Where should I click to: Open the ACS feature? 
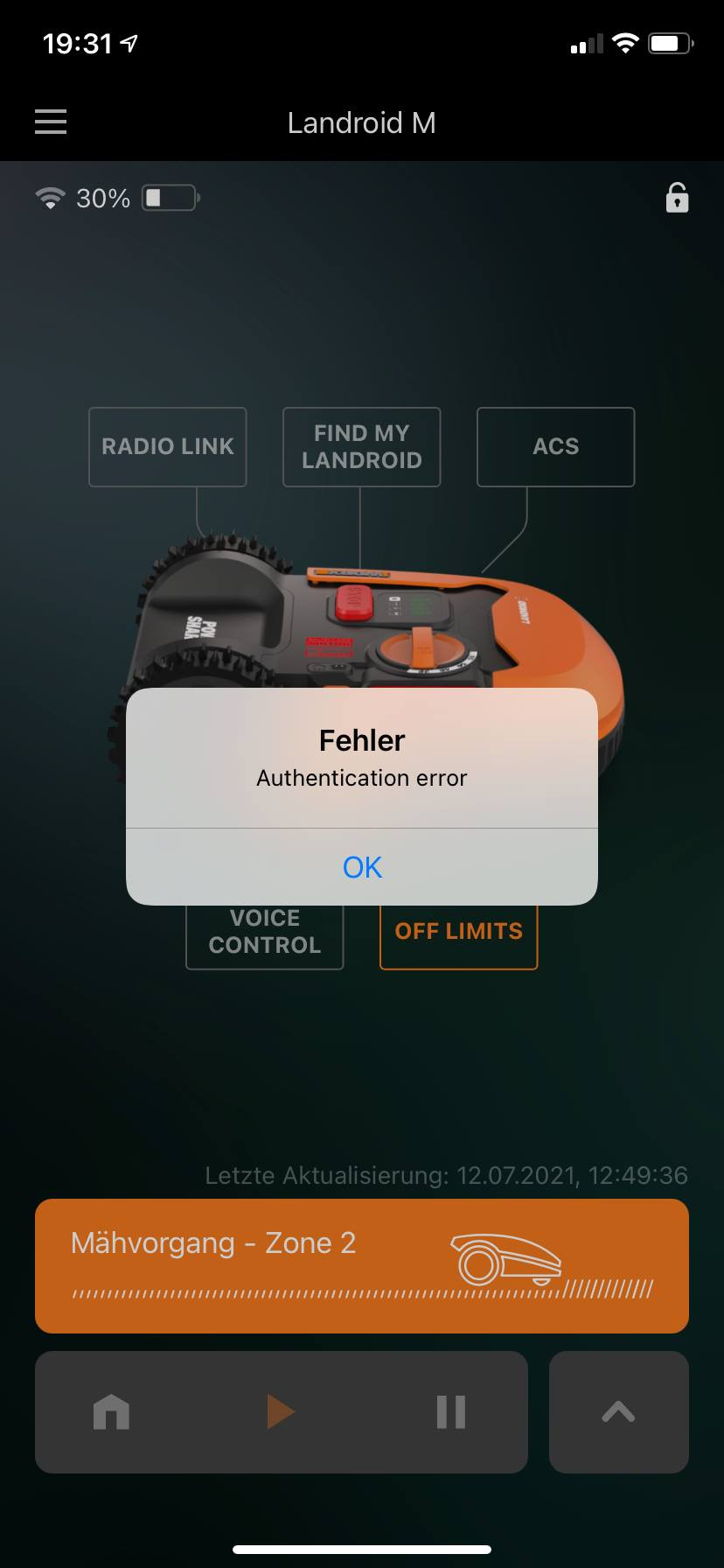(x=555, y=446)
